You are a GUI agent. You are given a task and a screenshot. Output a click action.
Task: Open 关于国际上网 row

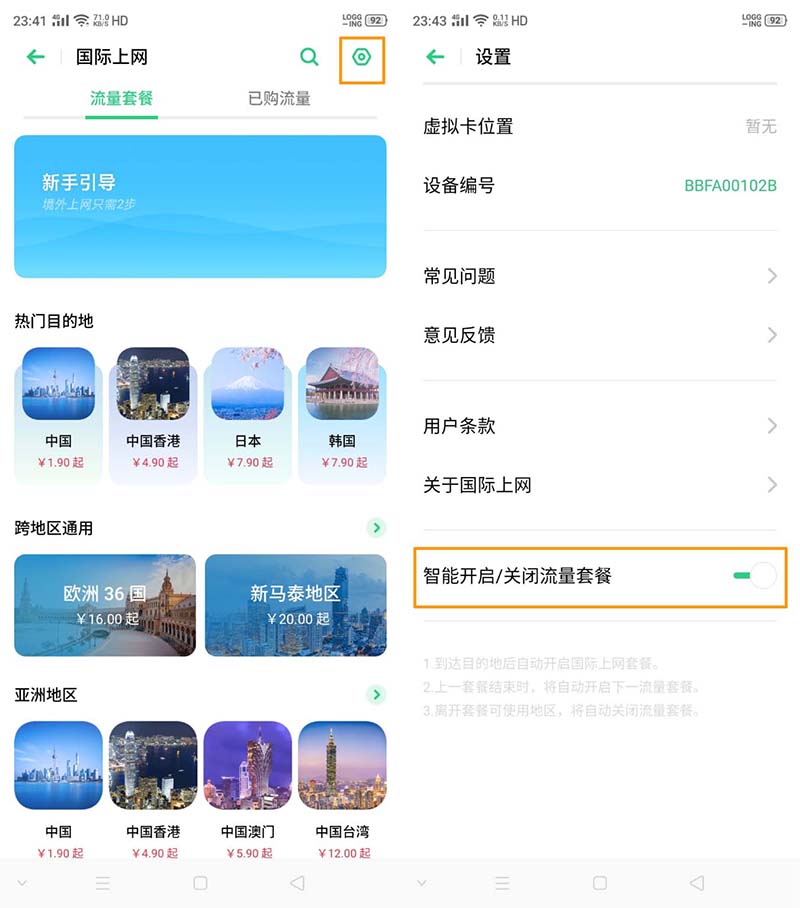click(x=600, y=485)
